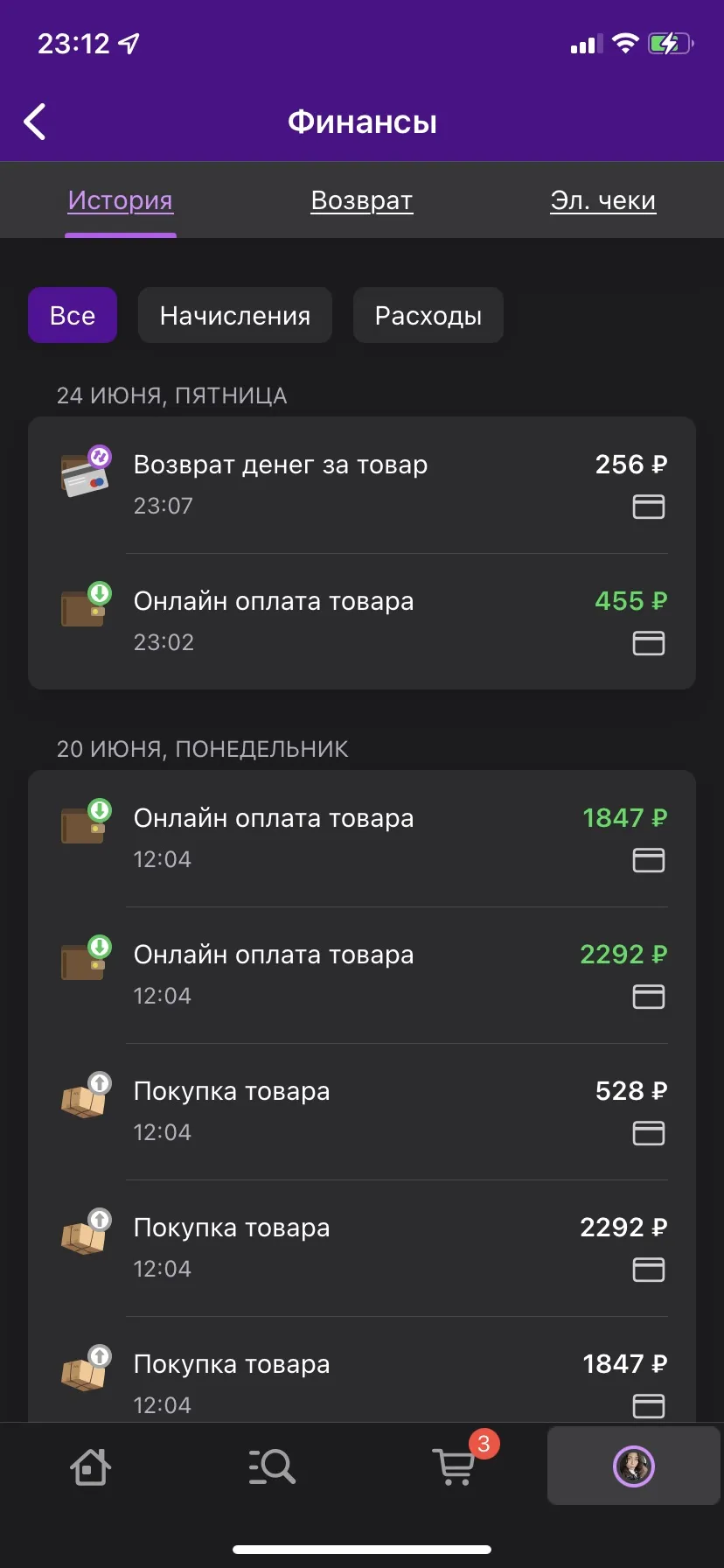
Task: Select the Все filter chip
Action: coord(73,315)
